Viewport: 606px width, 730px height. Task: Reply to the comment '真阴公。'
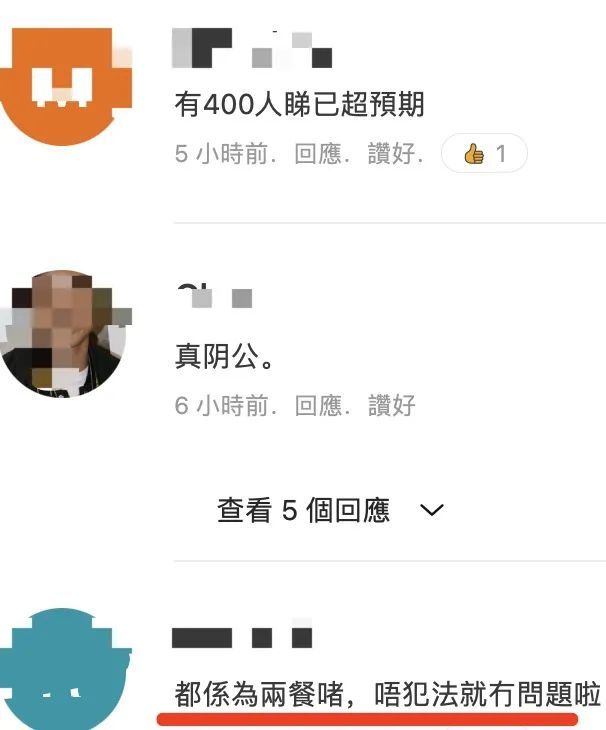tap(319, 406)
